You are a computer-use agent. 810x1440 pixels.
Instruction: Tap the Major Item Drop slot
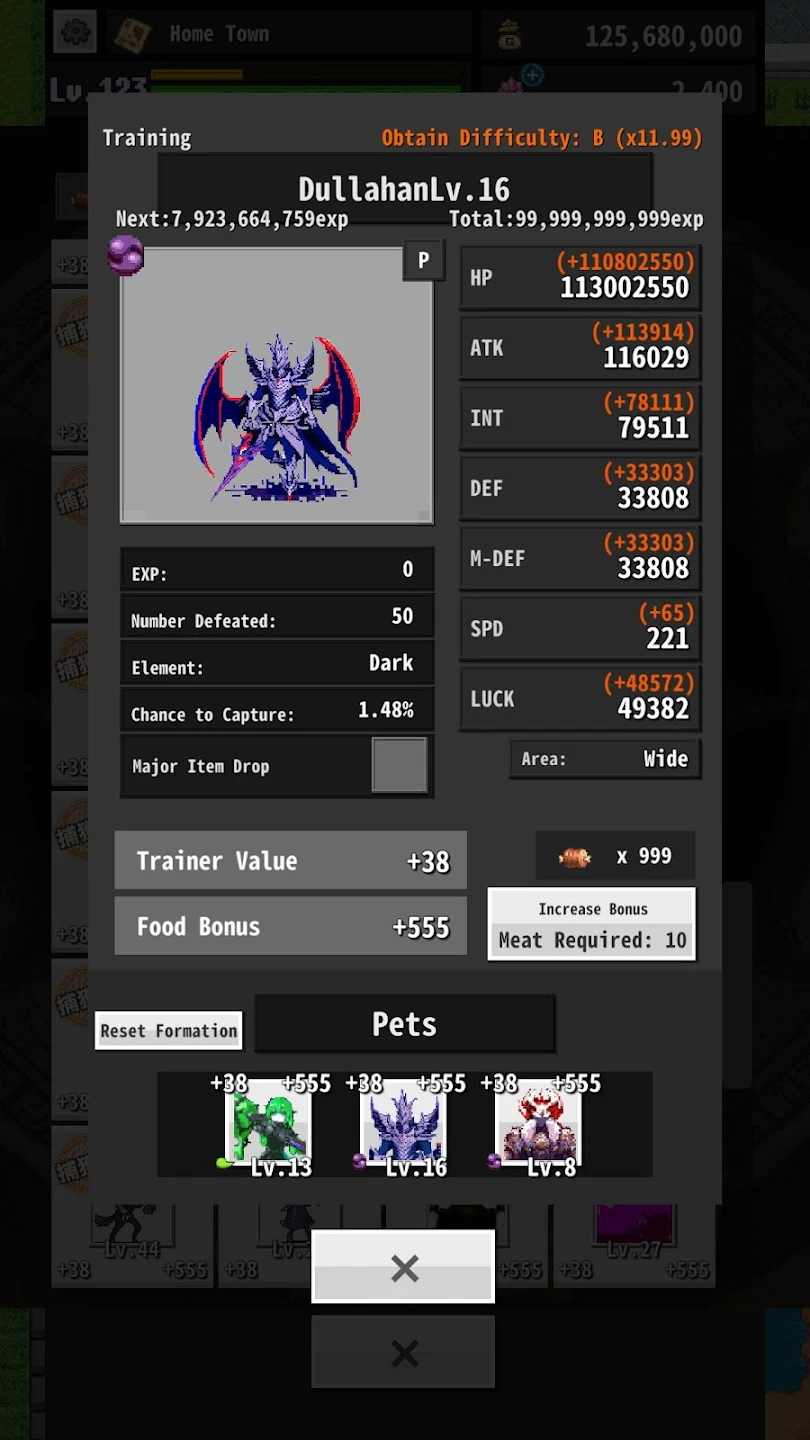point(399,766)
